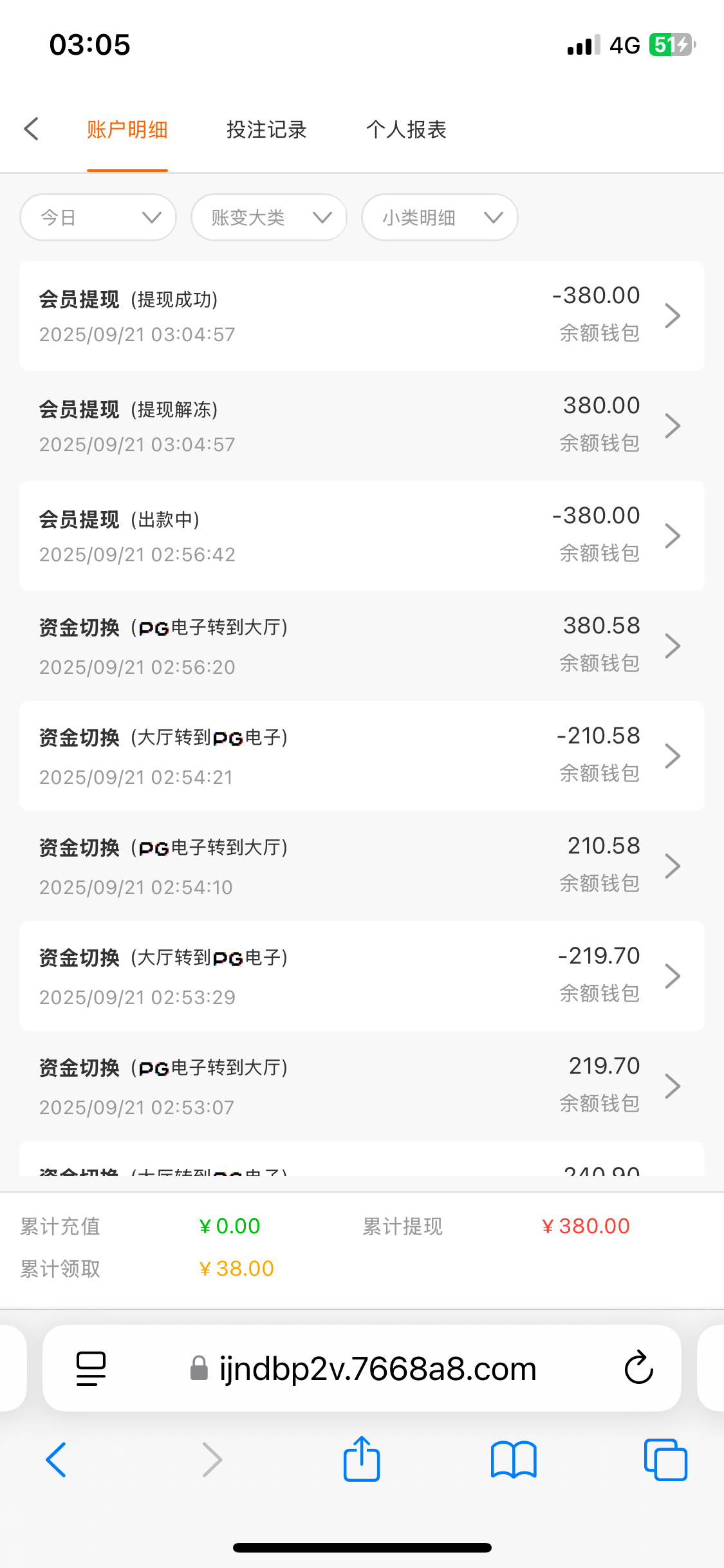The image size is (724, 1568).
Task: Open the 219.70 PG电子转到大厅 transfer record
Action: pyautogui.click(x=362, y=1086)
